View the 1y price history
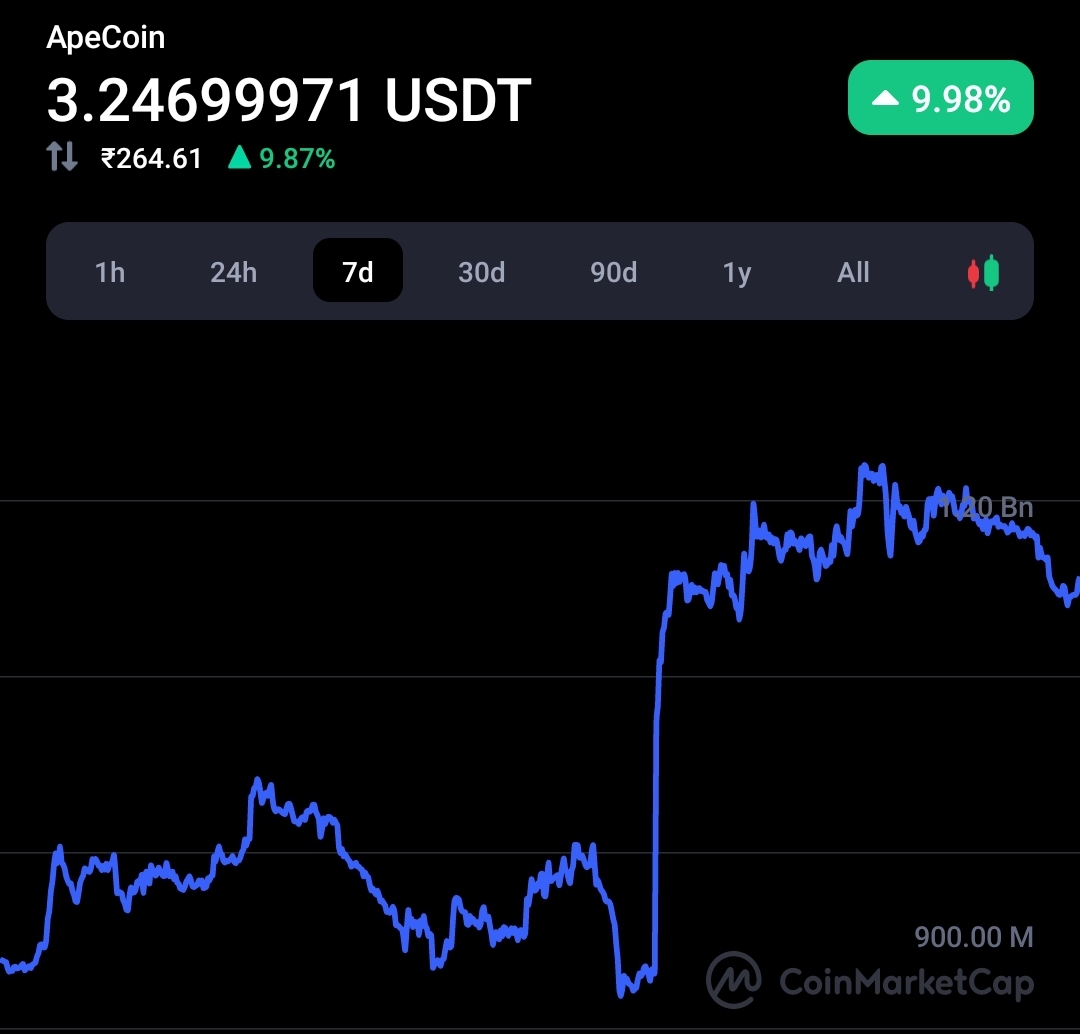The image size is (1080, 1034). coord(737,272)
